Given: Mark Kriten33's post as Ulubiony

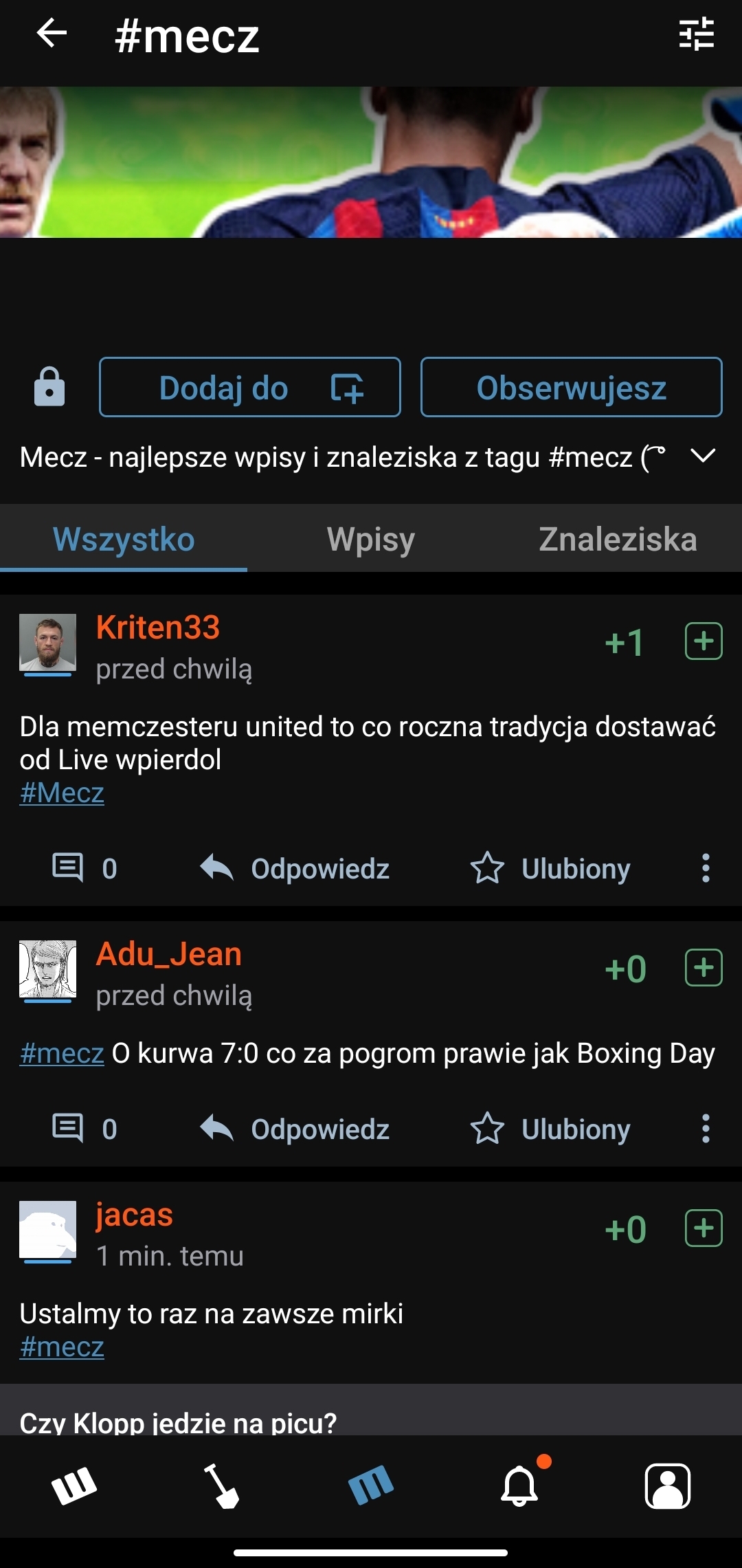Looking at the screenshot, I should click(550, 868).
